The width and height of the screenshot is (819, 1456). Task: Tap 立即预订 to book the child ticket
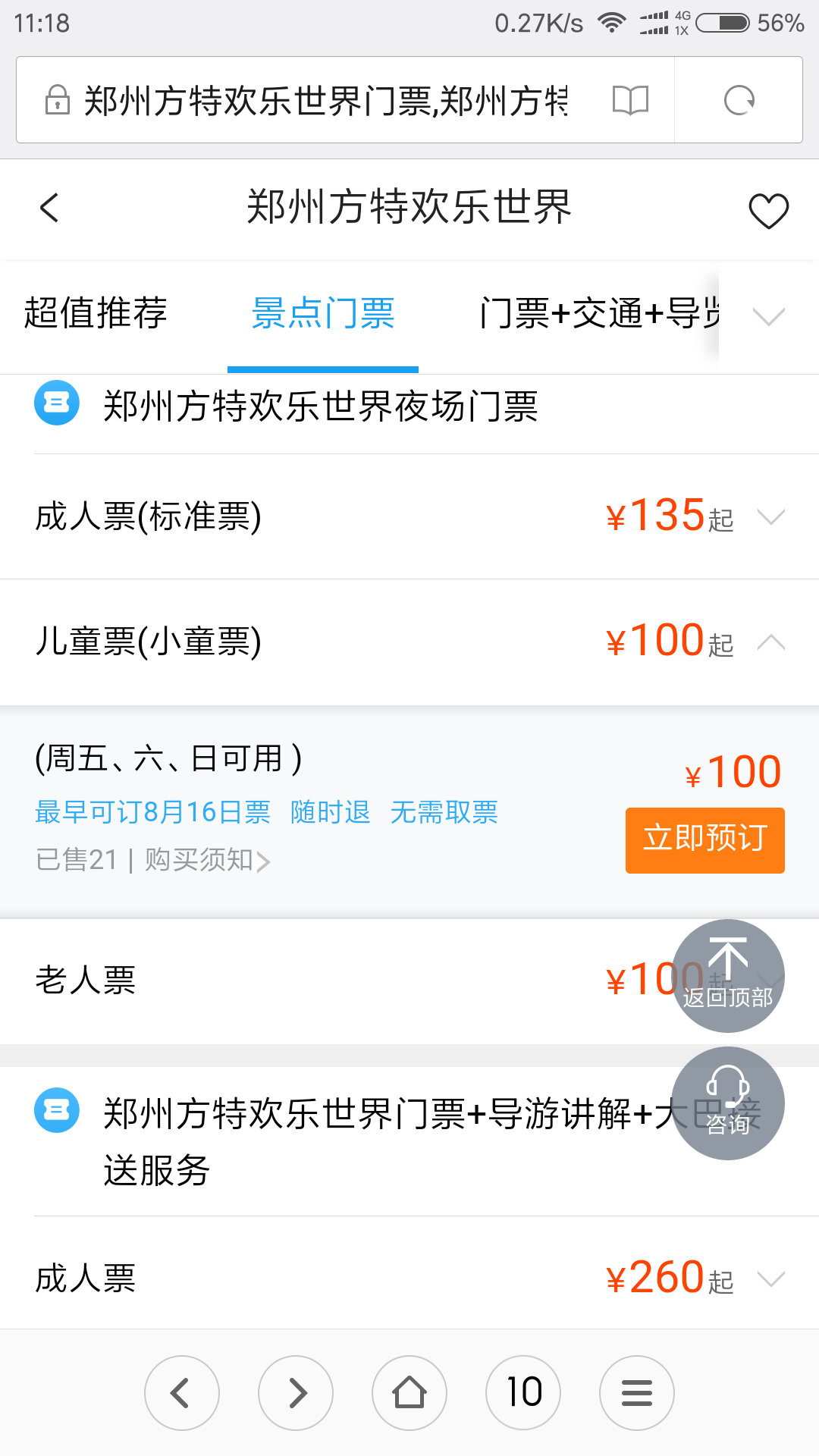[704, 840]
